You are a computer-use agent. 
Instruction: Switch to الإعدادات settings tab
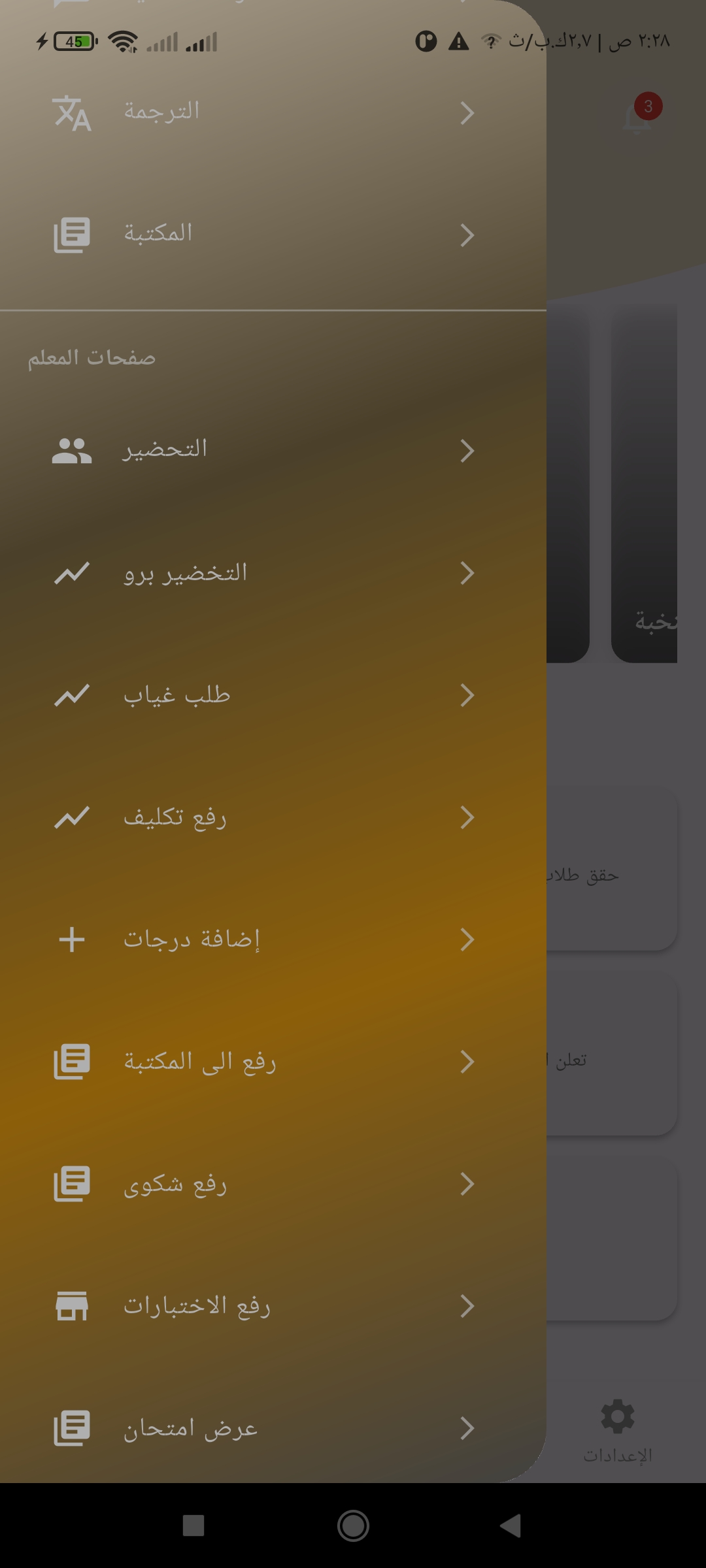point(618,1431)
